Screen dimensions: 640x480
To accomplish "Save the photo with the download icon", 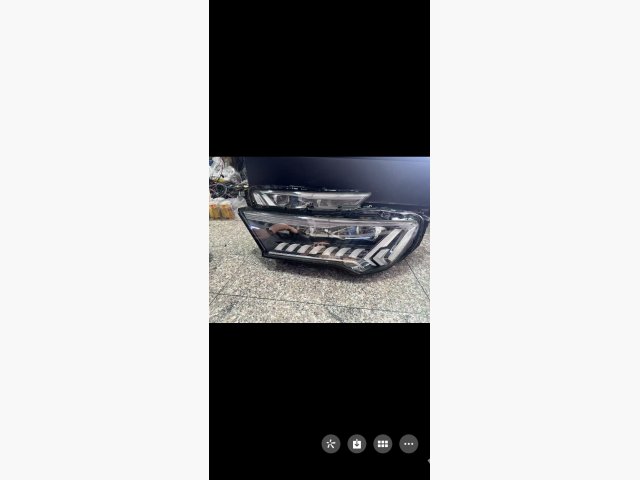I will point(357,444).
